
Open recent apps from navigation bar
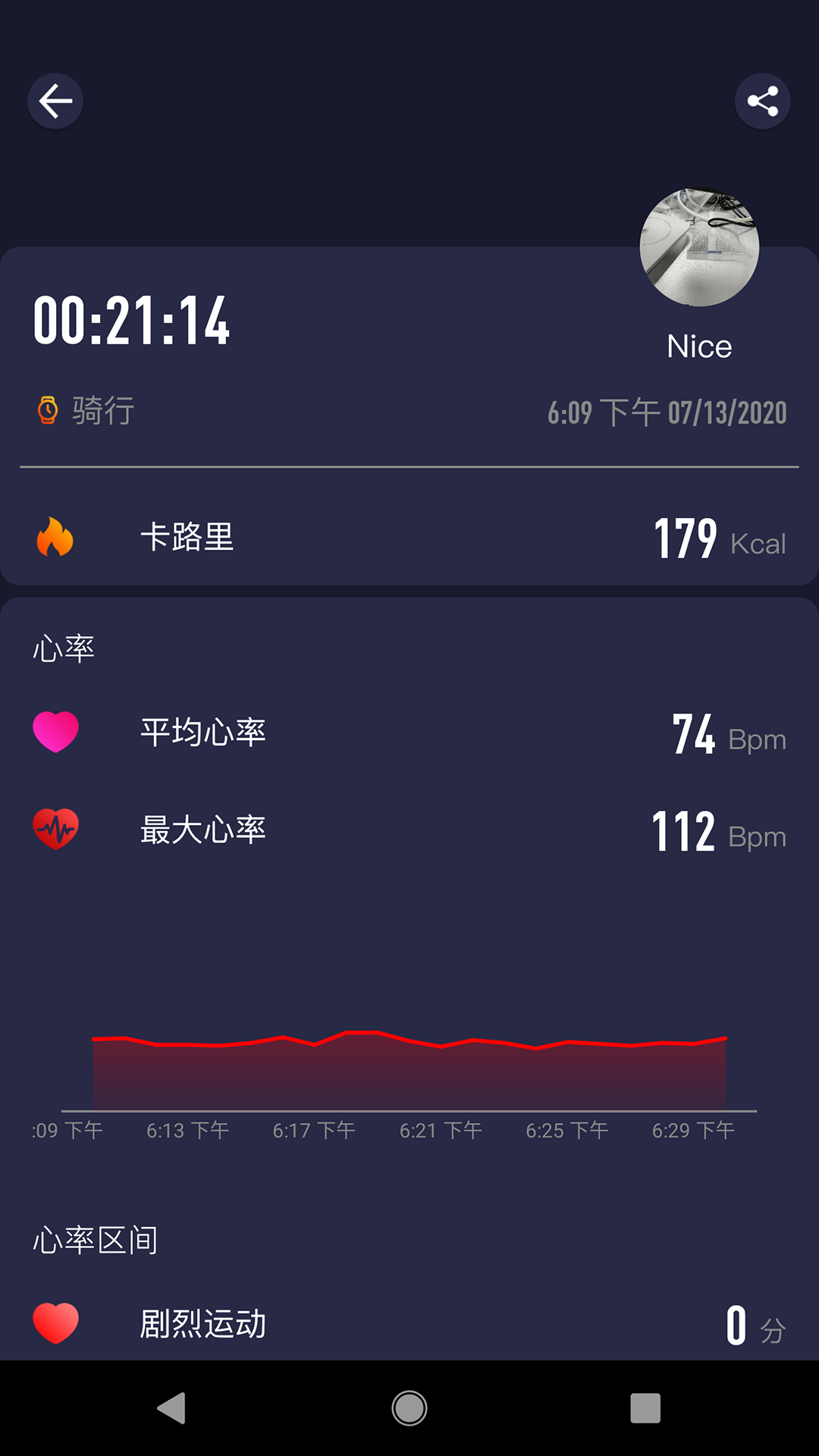tap(645, 1408)
